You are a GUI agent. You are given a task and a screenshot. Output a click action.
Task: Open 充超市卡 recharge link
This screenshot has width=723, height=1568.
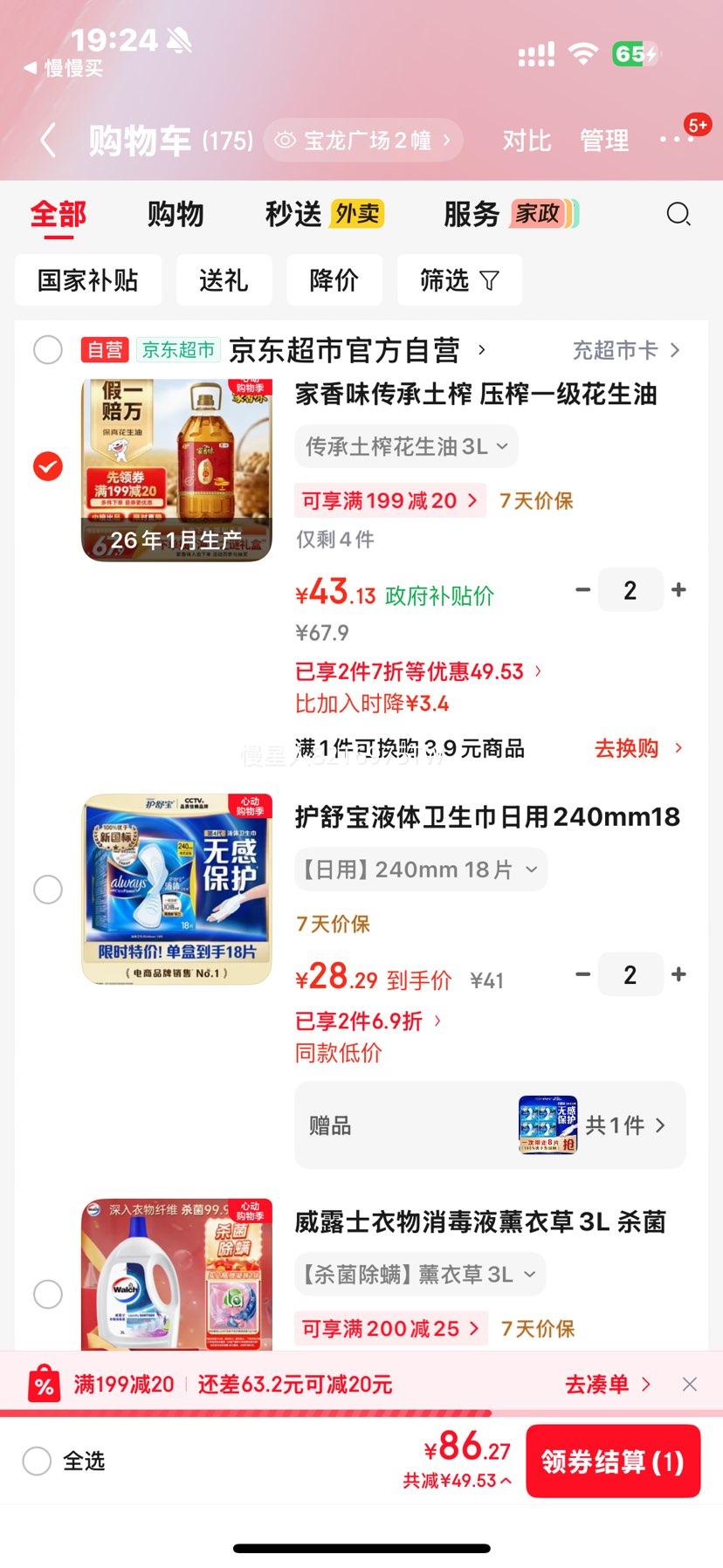(626, 350)
